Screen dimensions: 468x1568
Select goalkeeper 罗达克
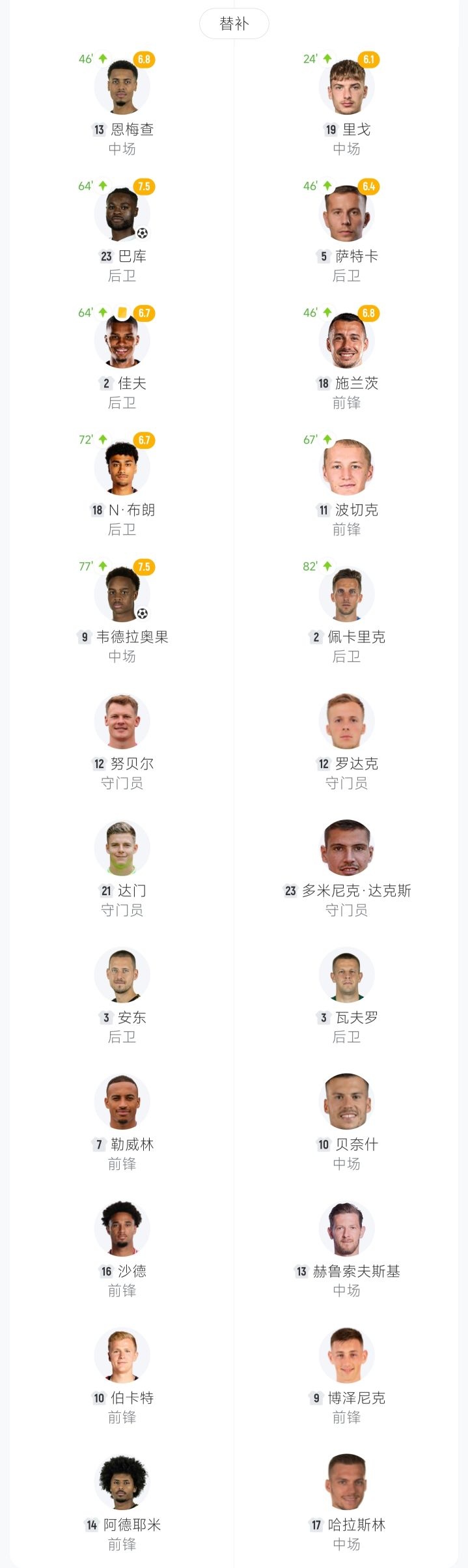[x=346, y=721]
